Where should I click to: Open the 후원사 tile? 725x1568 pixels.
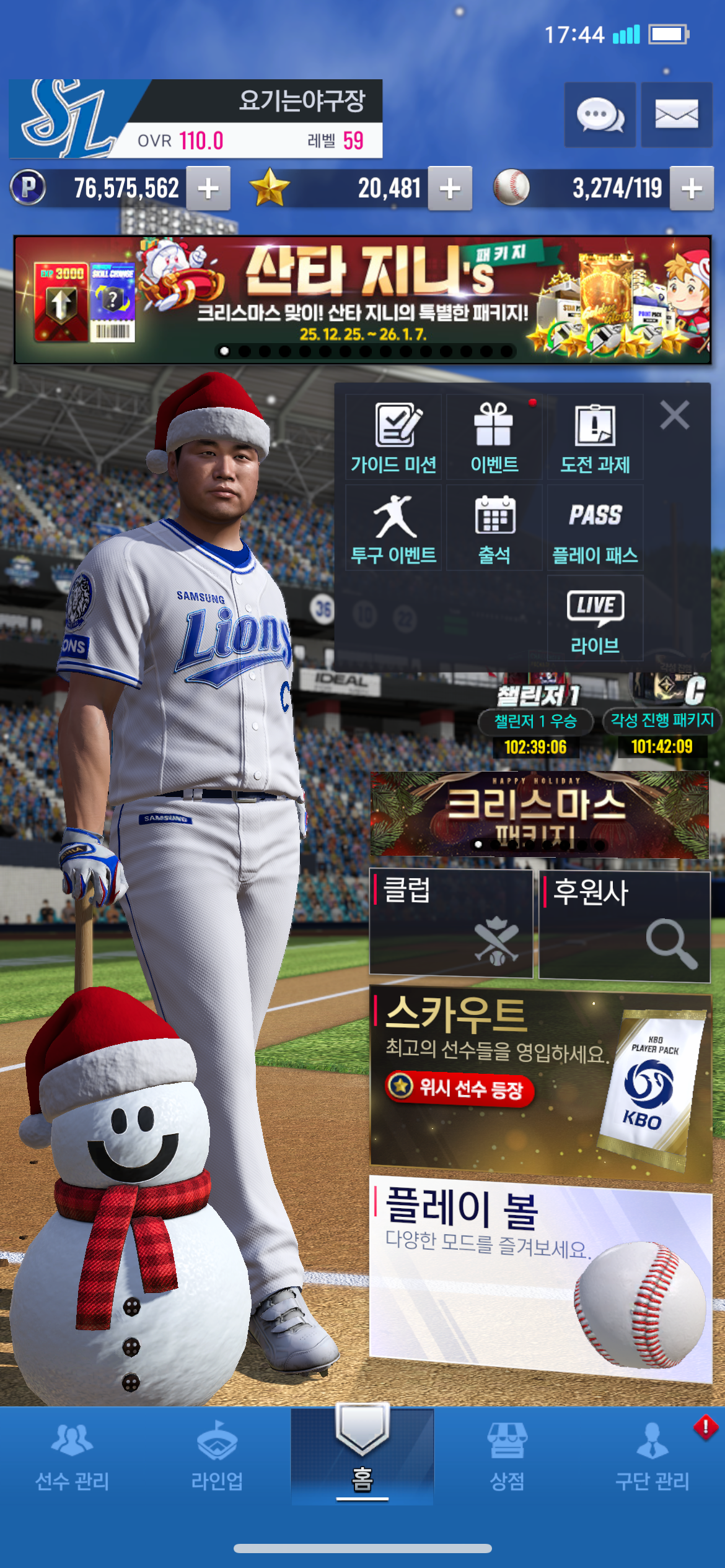point(625,925)
